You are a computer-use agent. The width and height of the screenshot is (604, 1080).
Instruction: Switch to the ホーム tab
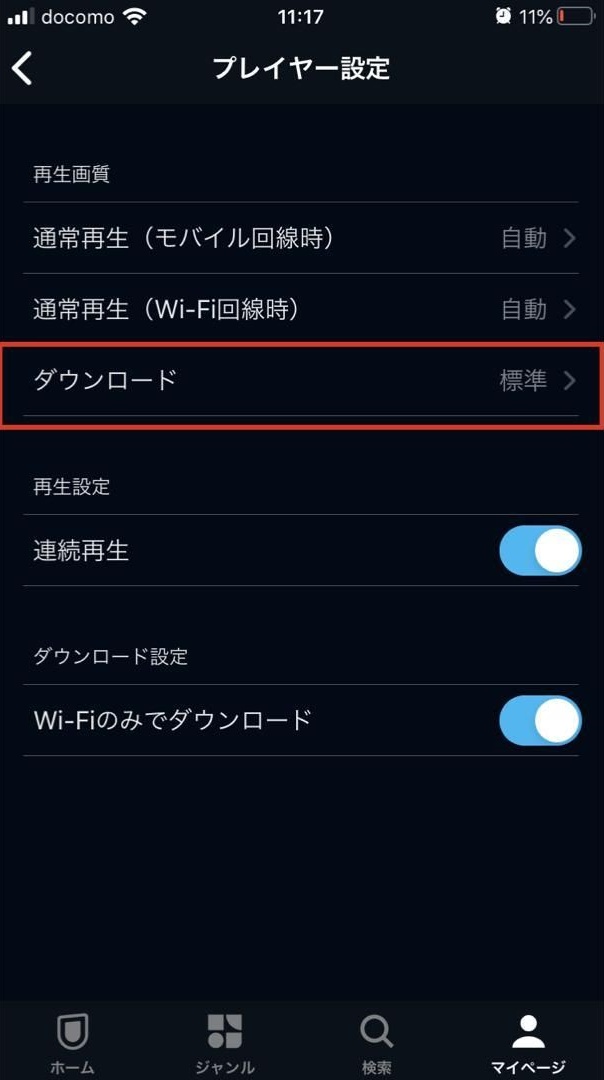(72, 1043)
